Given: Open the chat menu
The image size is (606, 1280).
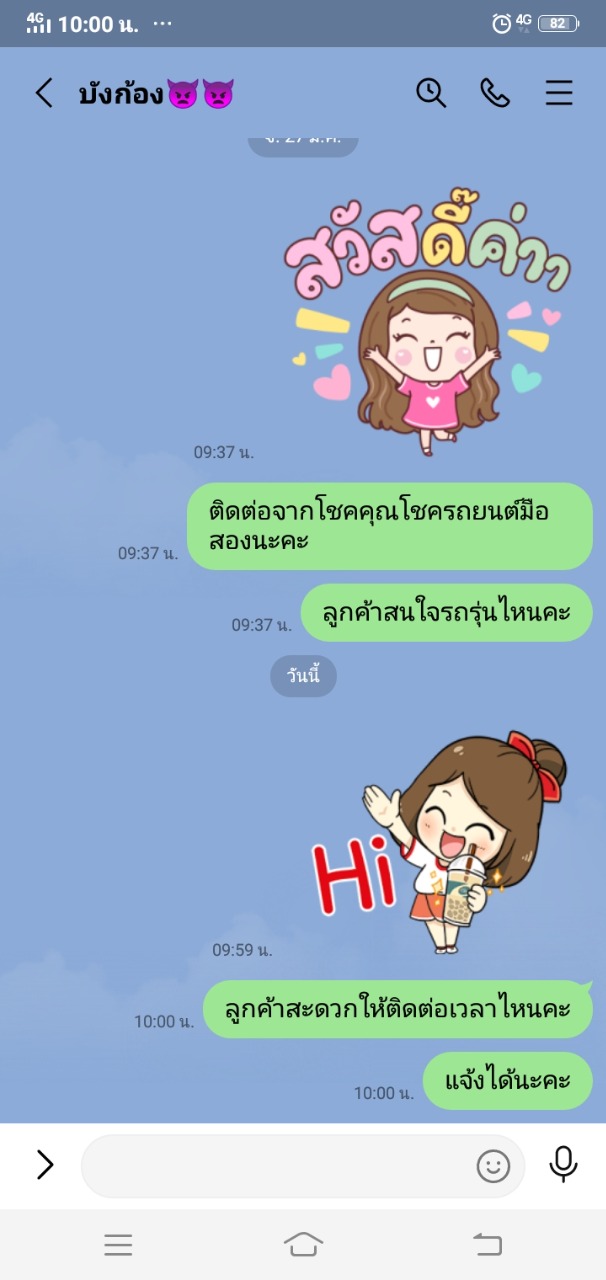Looking at the screenshot, I should pos(559,93).
